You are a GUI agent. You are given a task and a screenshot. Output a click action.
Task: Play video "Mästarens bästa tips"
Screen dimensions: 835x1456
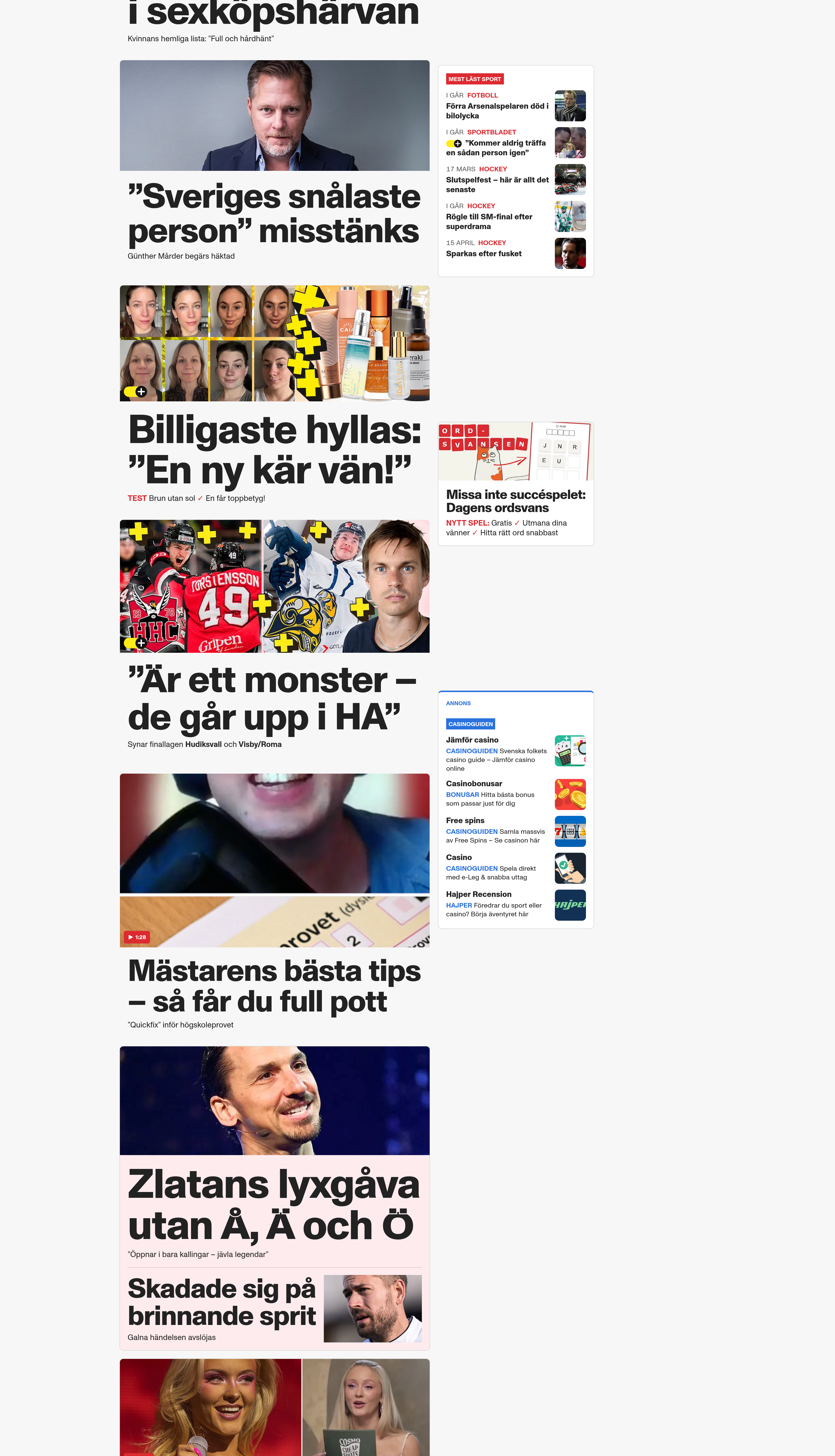point(274,860)
